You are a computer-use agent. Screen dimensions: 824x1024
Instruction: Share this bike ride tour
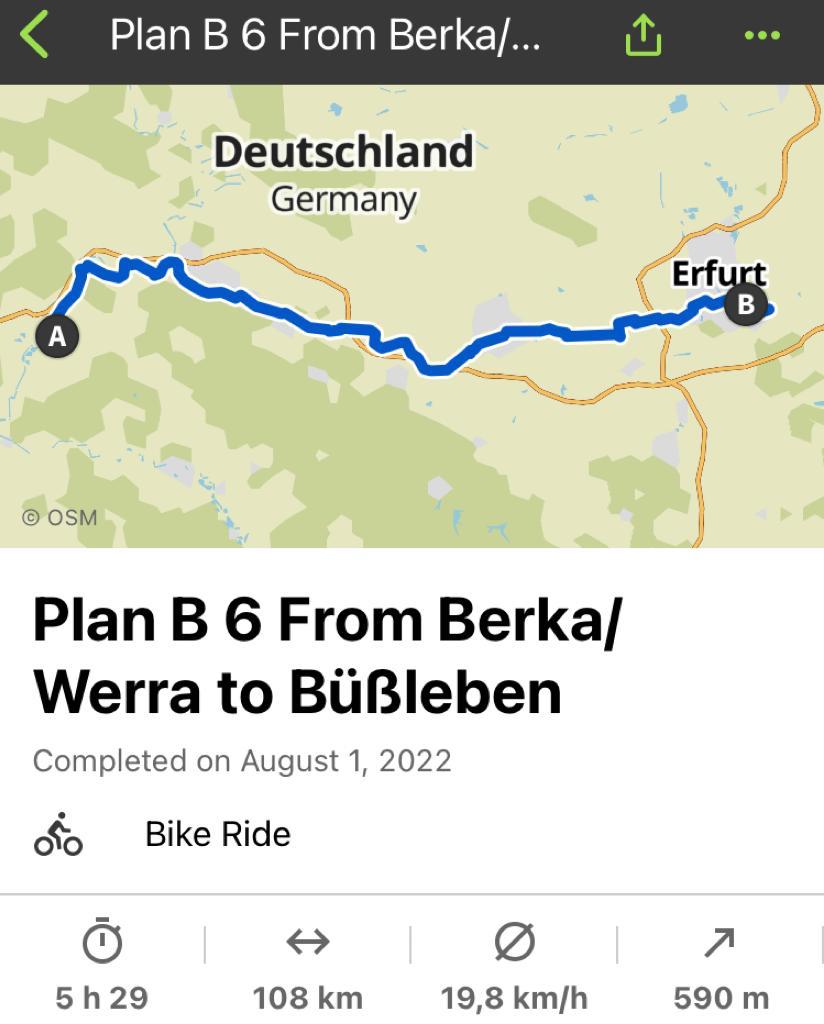643,36
